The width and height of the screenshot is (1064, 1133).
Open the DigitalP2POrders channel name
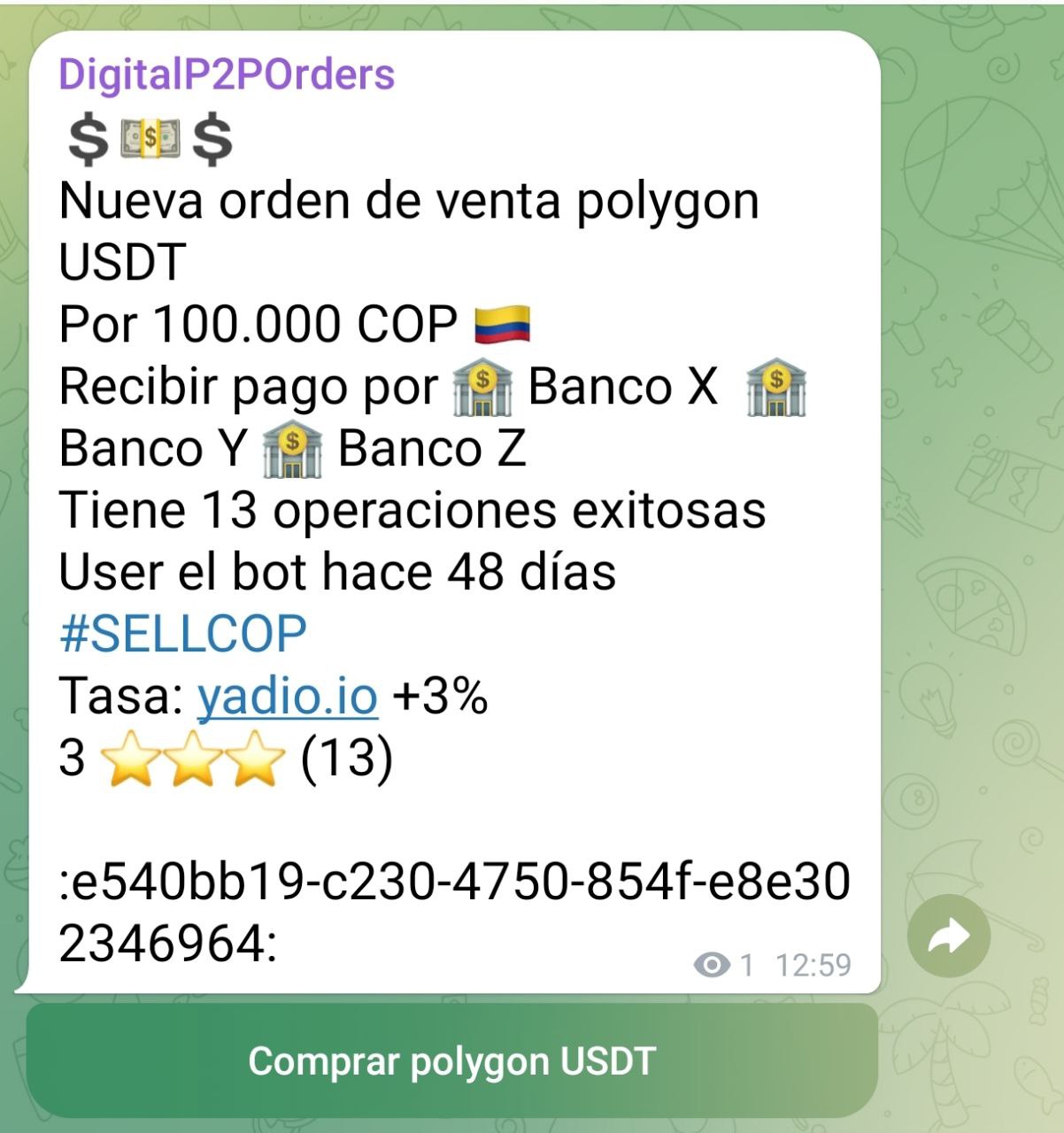(227, 74)
